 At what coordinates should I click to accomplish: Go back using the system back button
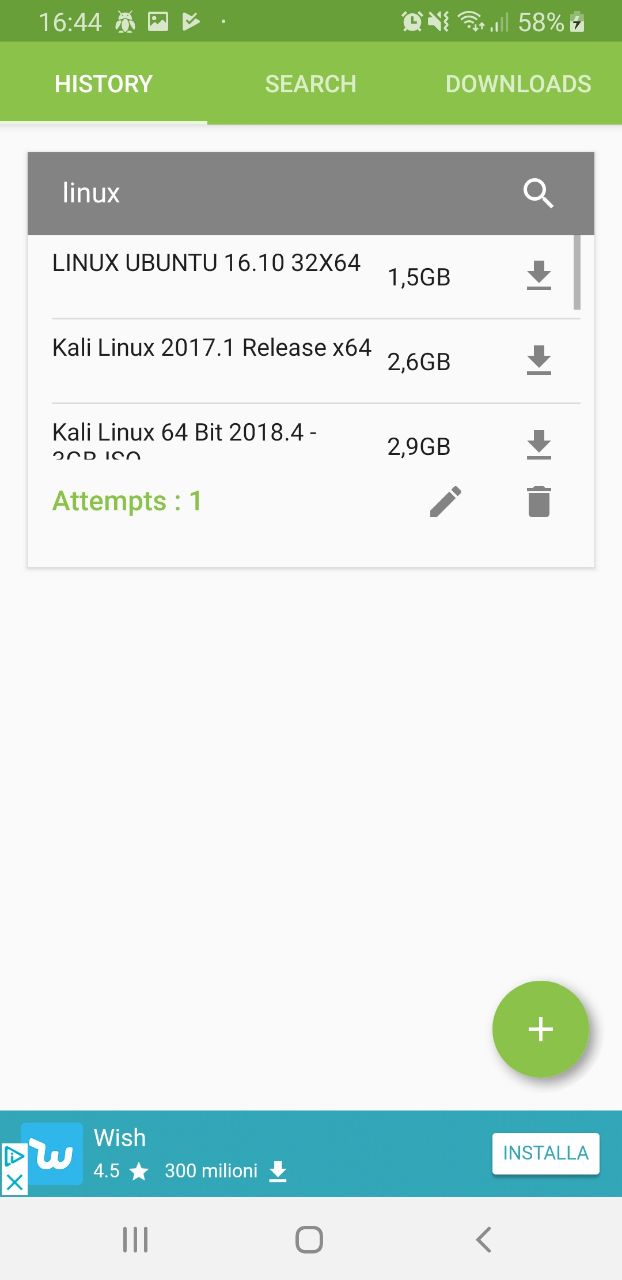point(483,1240)
